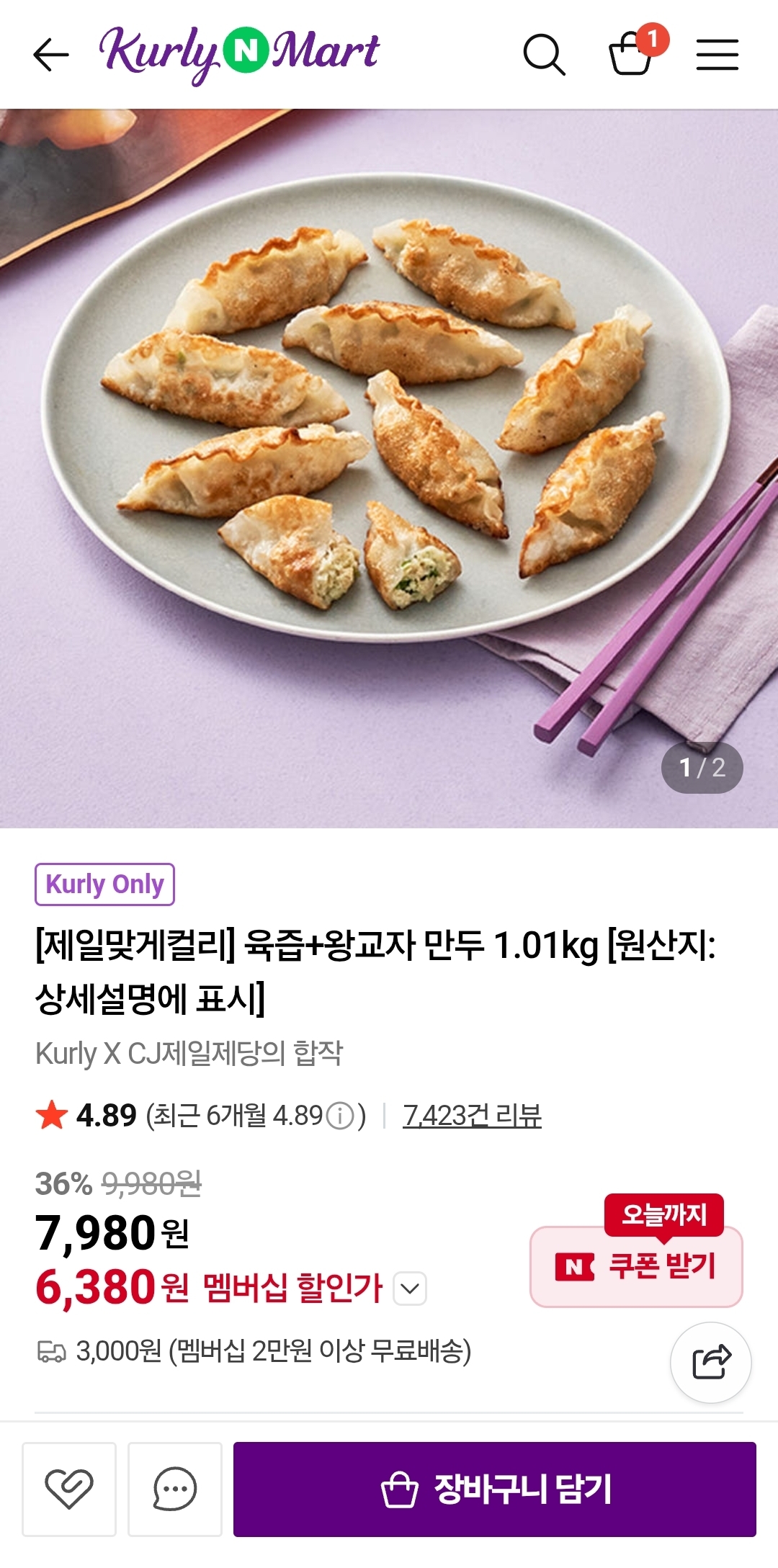This screenshot has height=1568, width=778.
Task: Add product to wishlist with heart
Action: [x=69, y=1489]
